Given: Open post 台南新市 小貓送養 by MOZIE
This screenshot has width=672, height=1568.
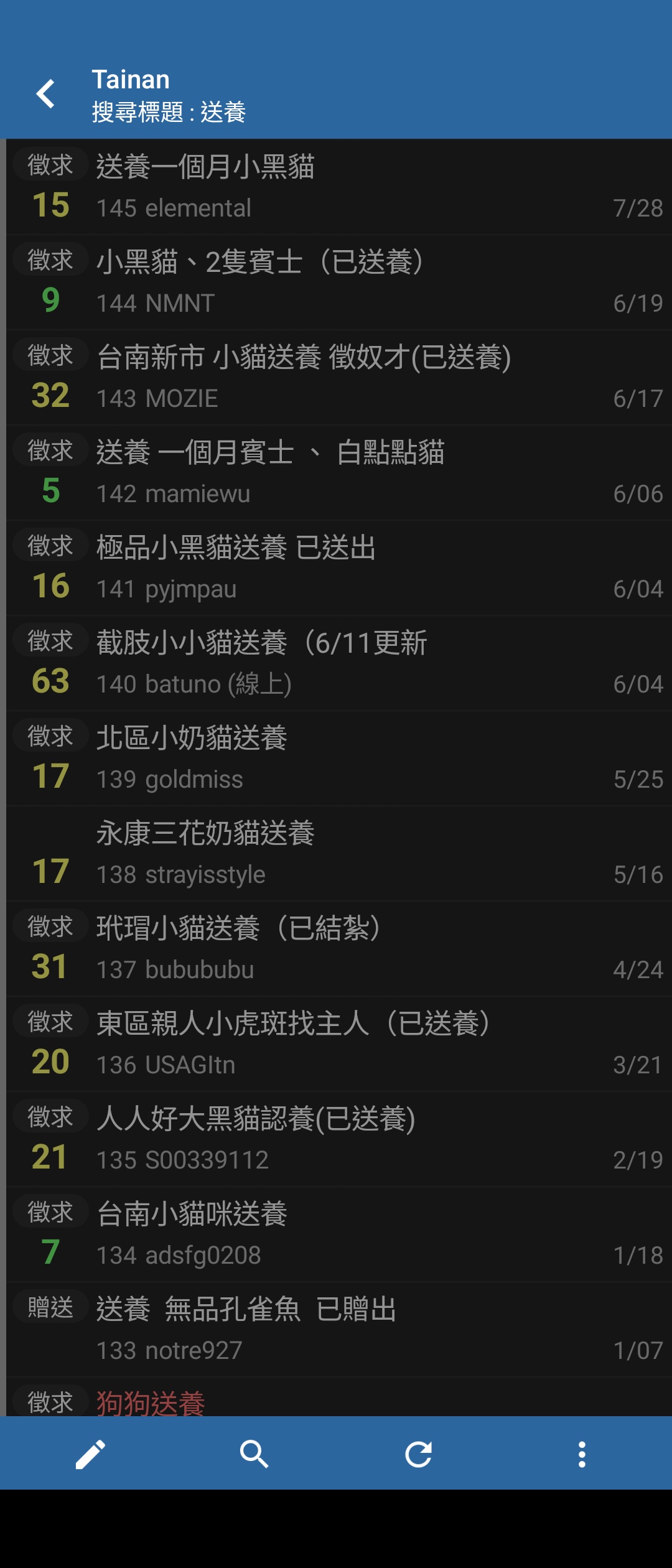Looking at the screenshot, I should click(336, 377).
